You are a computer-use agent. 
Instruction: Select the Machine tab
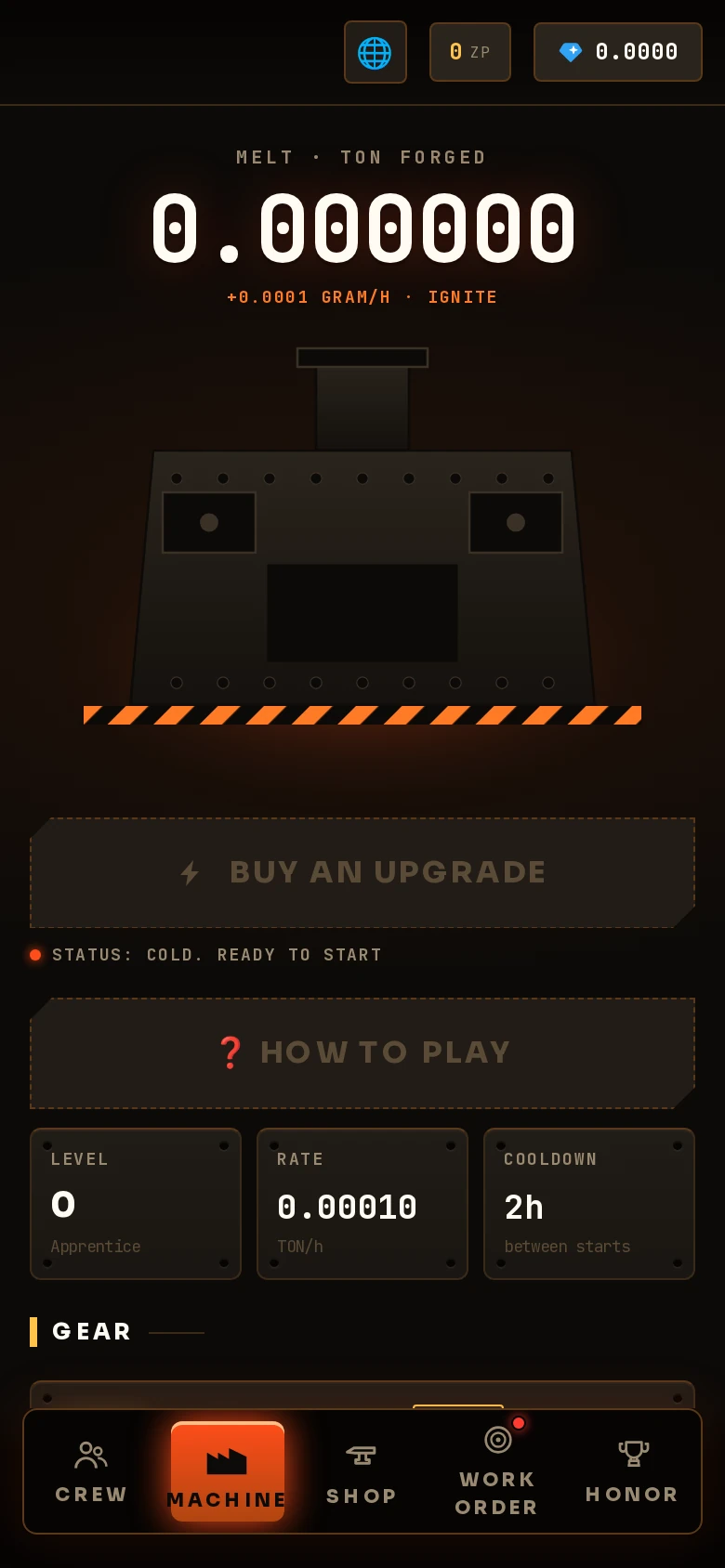pyautogui.click(x=228, y=1471)
